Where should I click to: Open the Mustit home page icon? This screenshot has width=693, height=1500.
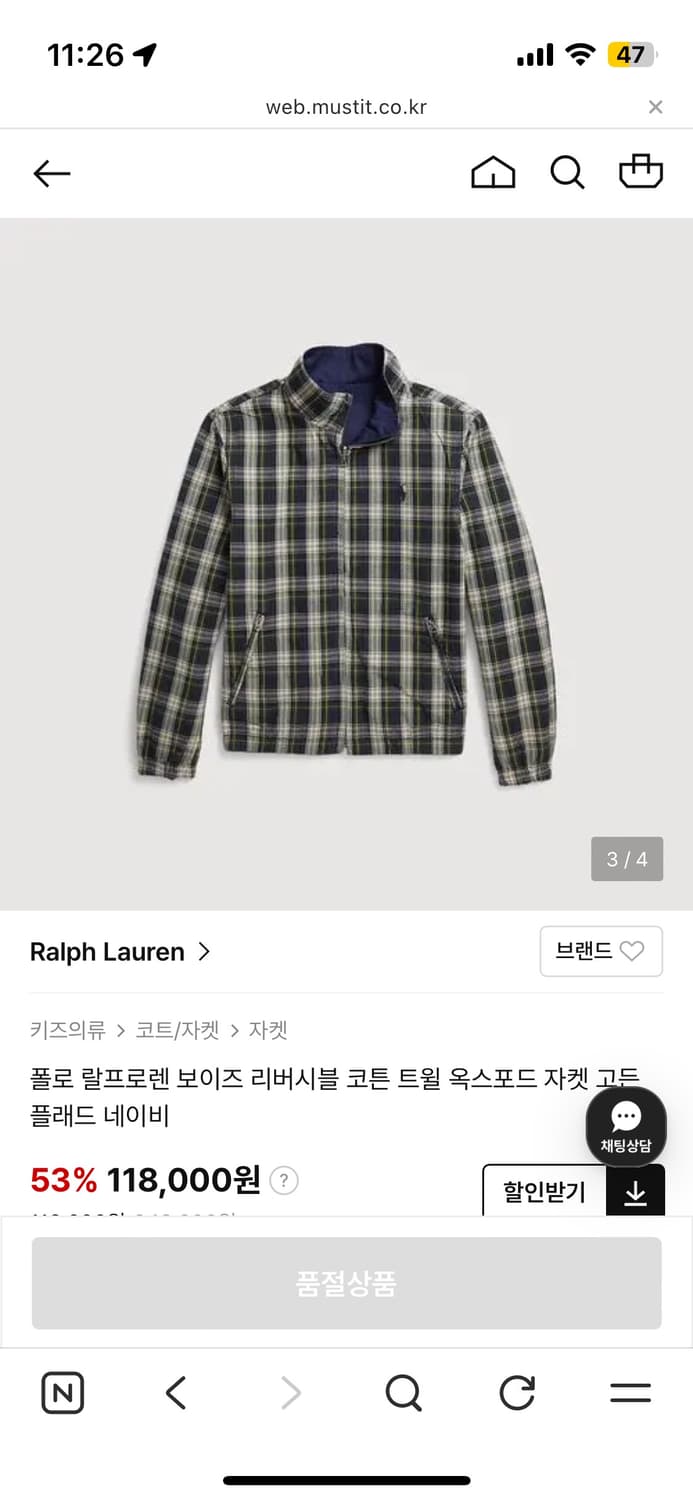coord(493,173)
